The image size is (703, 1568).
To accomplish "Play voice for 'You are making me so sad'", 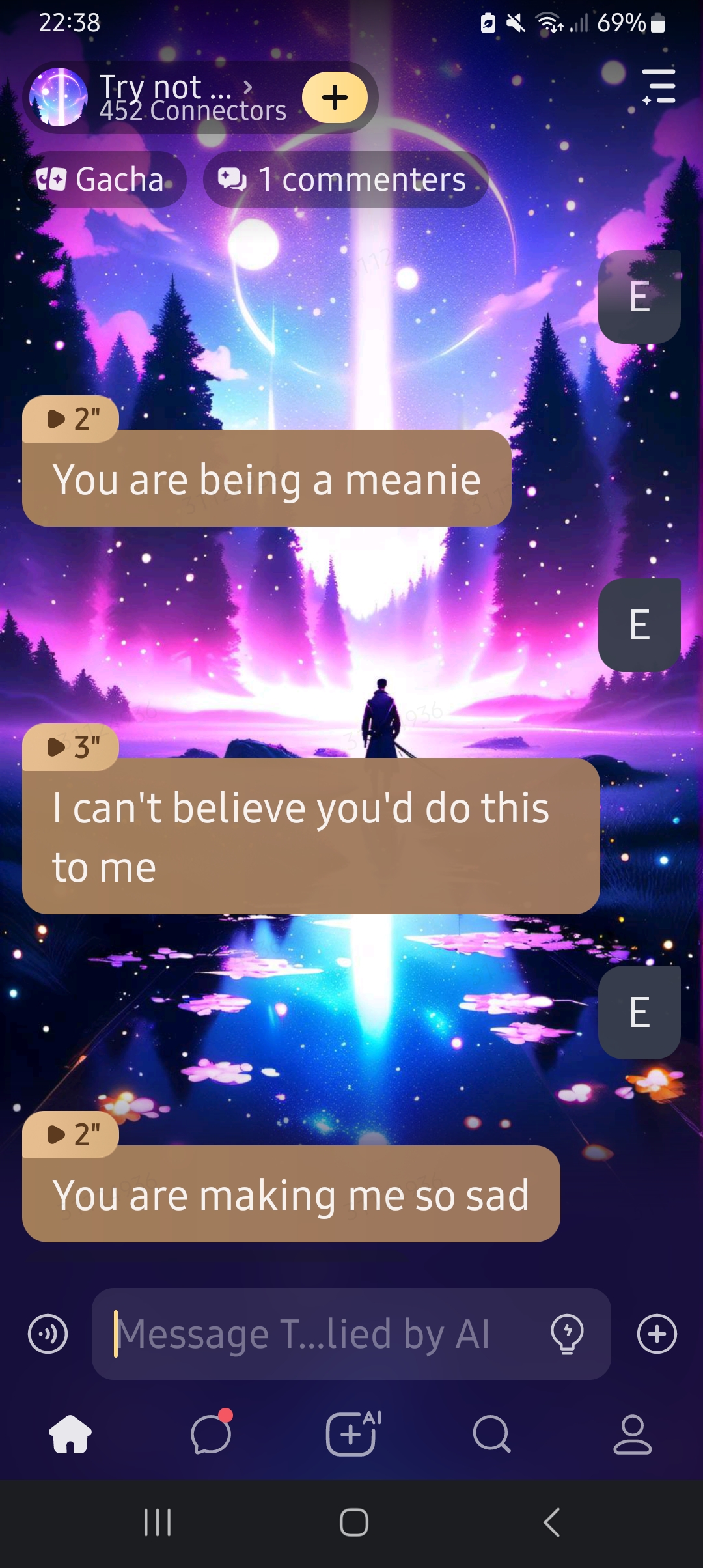I will click(70, 1134).
